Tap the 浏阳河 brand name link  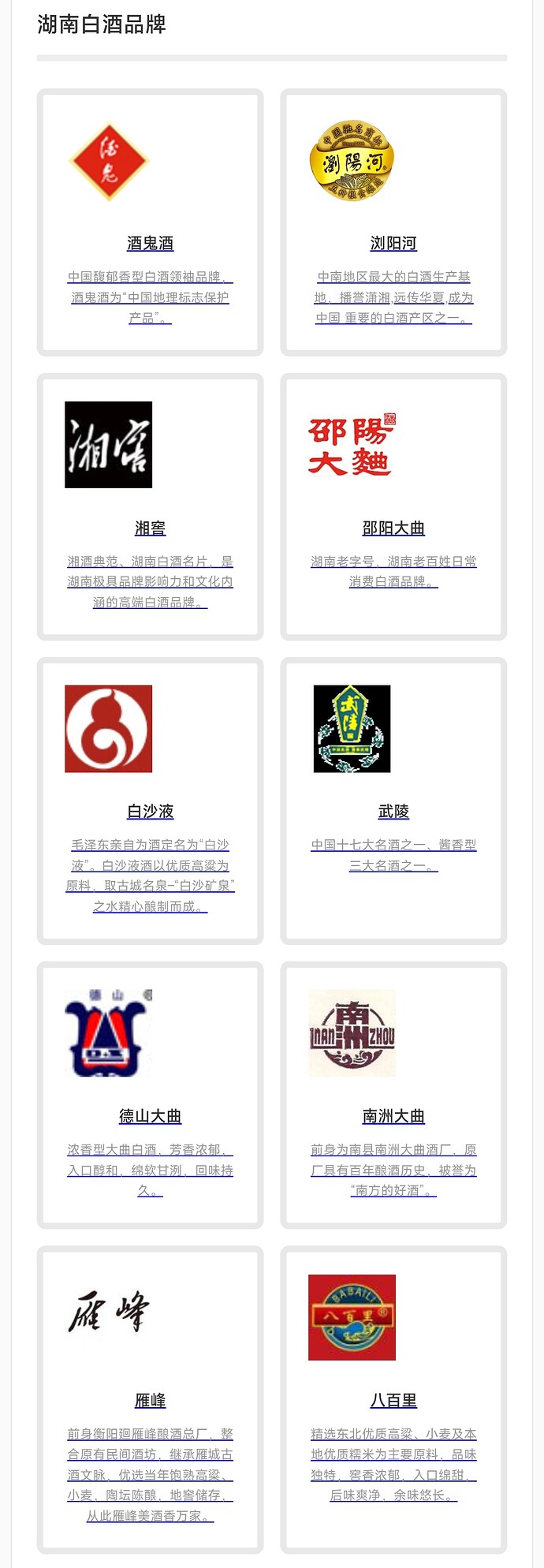pos(393,244)
